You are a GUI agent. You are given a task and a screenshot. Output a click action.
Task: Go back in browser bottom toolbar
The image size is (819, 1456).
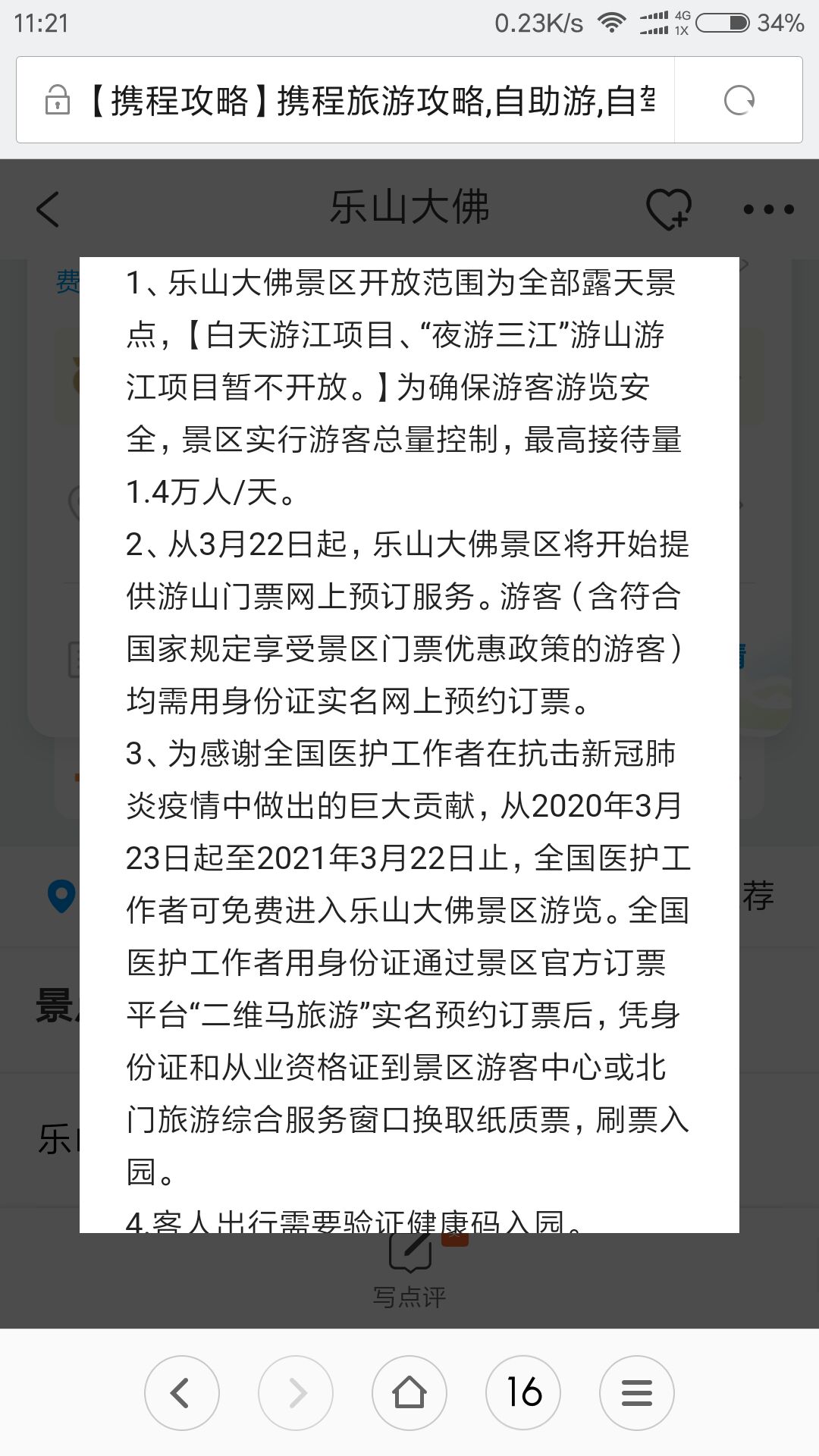181,1392
